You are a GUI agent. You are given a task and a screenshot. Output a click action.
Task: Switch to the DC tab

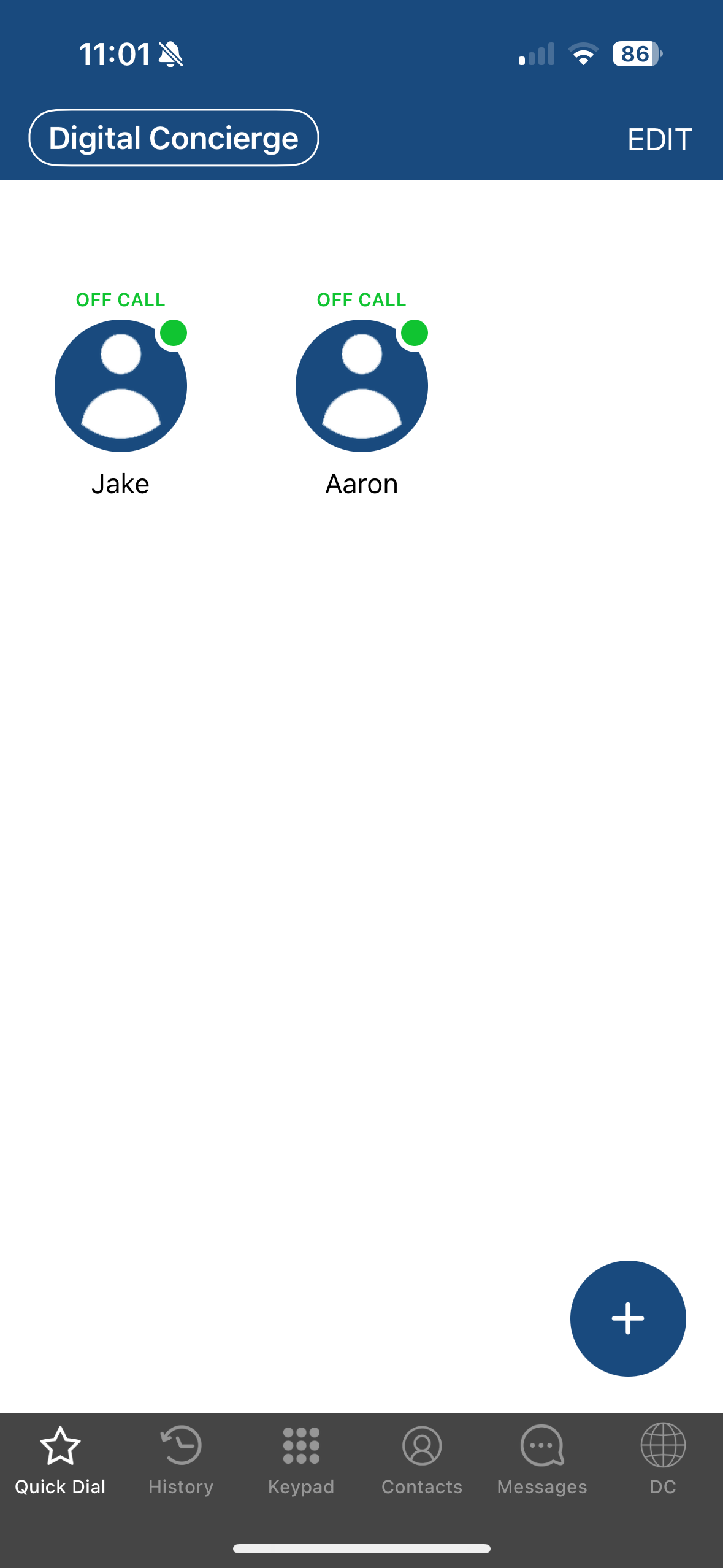tap(662, 1460)
